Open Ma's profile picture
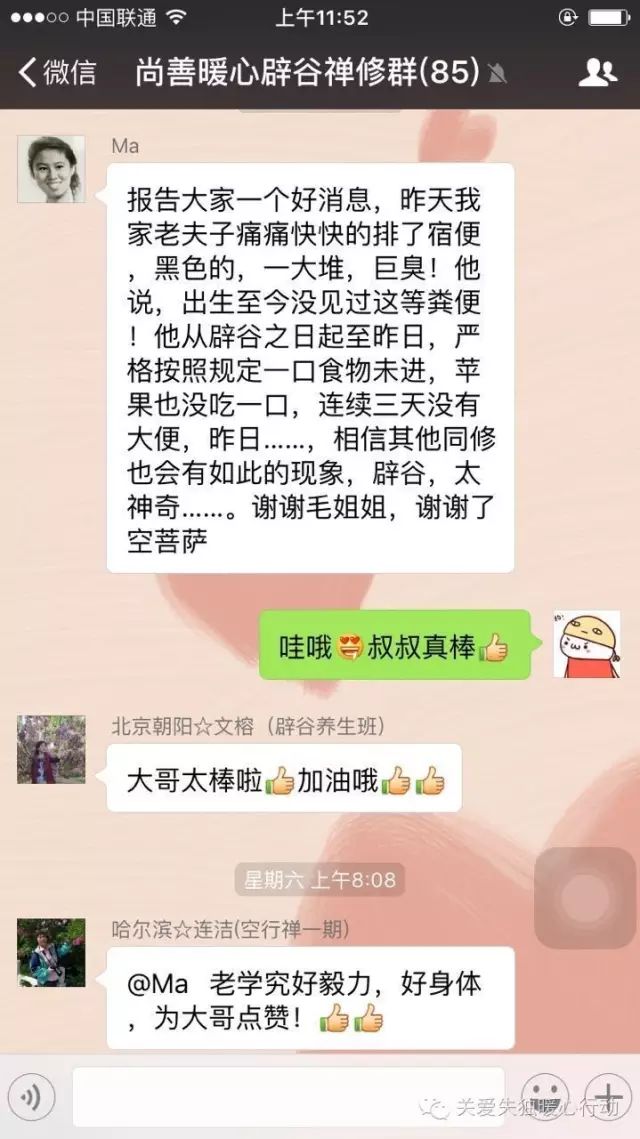640x1139 pixels. point(51,169)
